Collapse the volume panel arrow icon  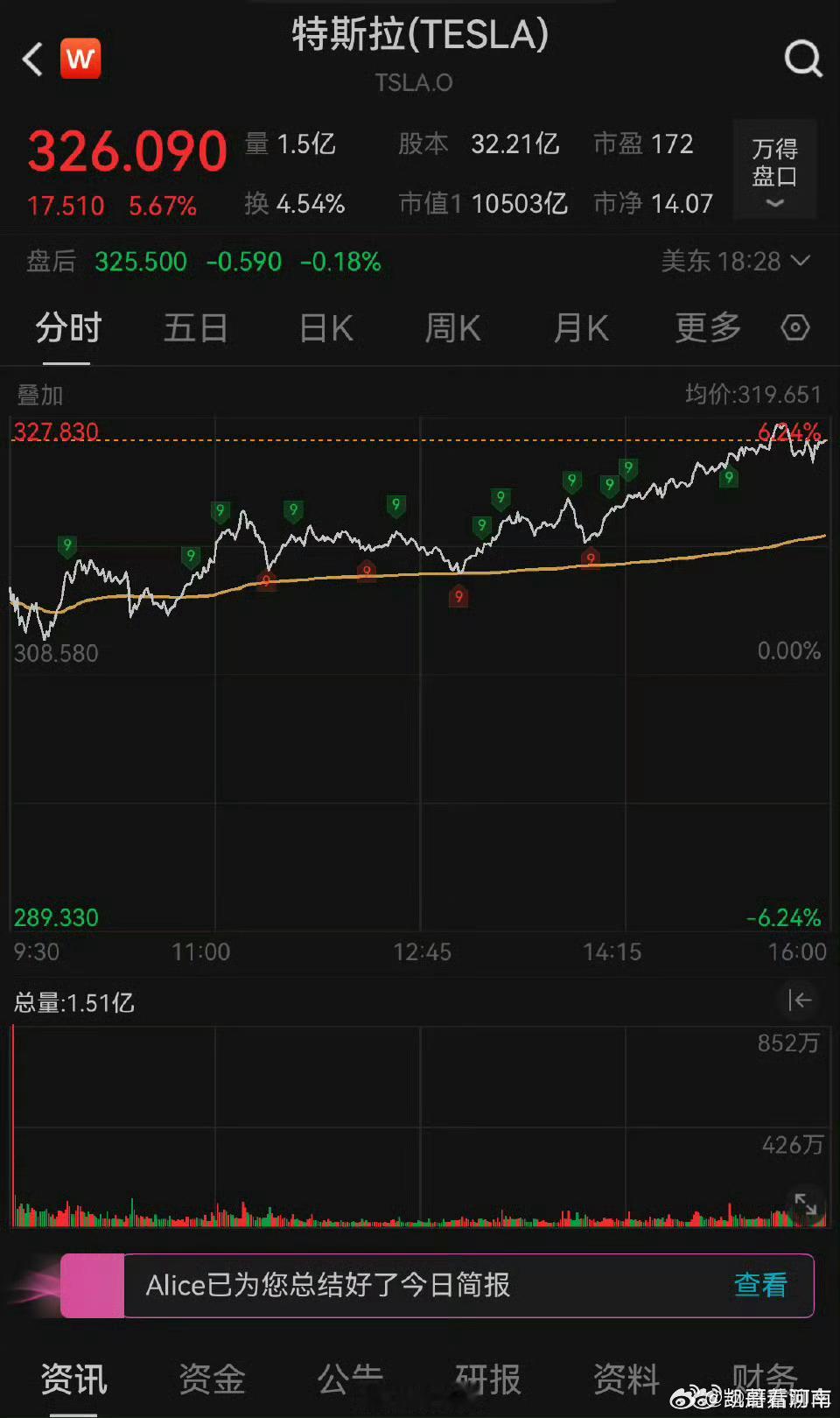point(800,1000)
